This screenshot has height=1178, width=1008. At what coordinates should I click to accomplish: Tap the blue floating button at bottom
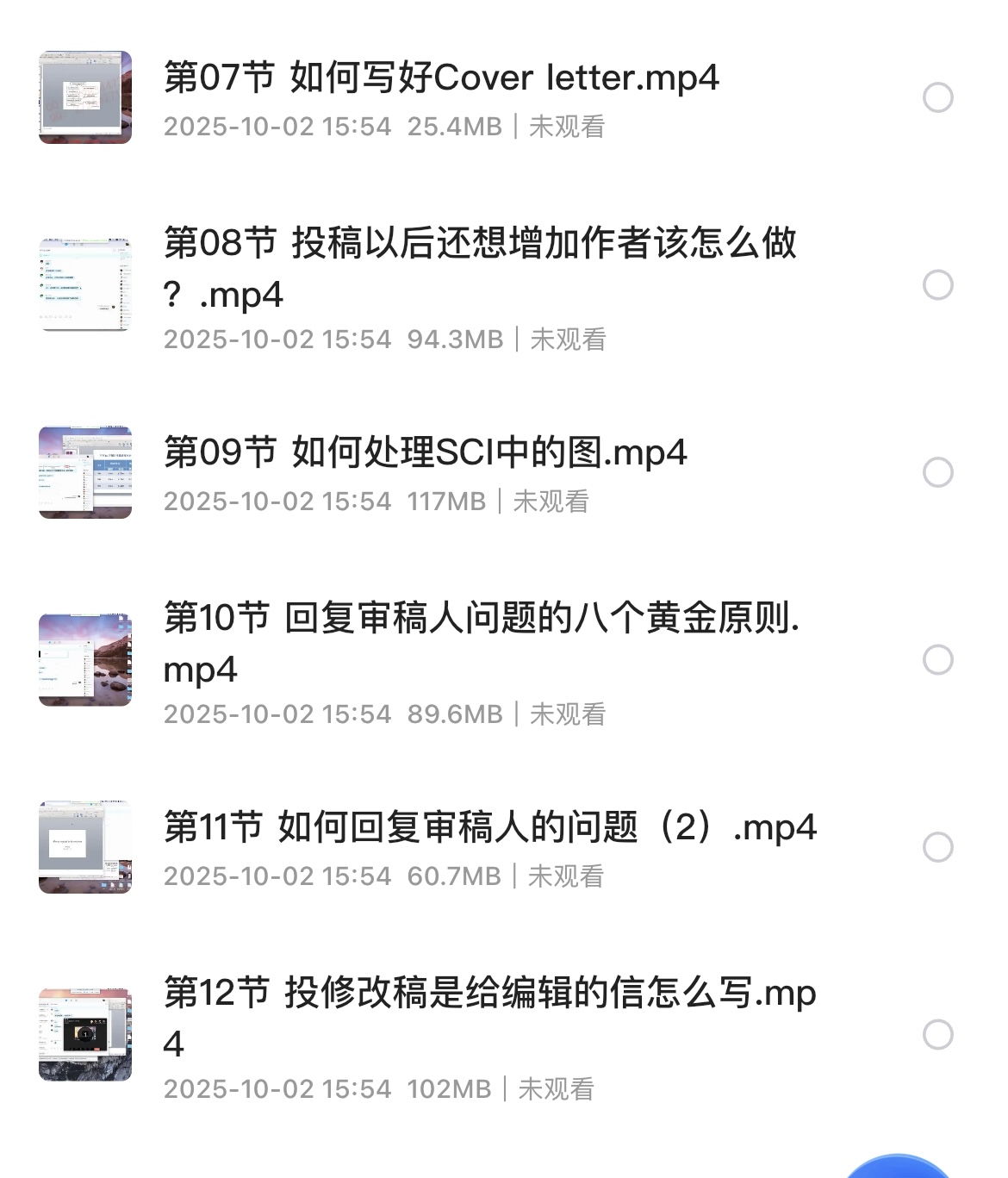pyautogui.click(x=898, y=1168)
